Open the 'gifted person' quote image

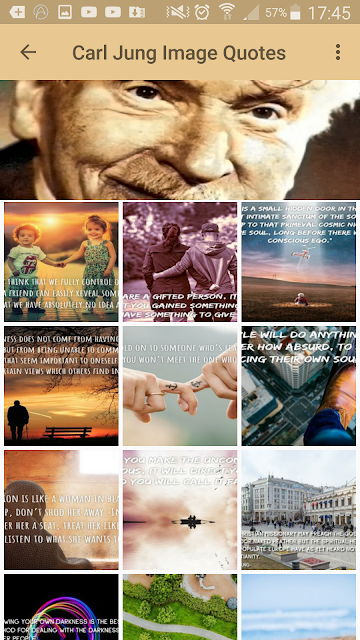click(180, 262)
